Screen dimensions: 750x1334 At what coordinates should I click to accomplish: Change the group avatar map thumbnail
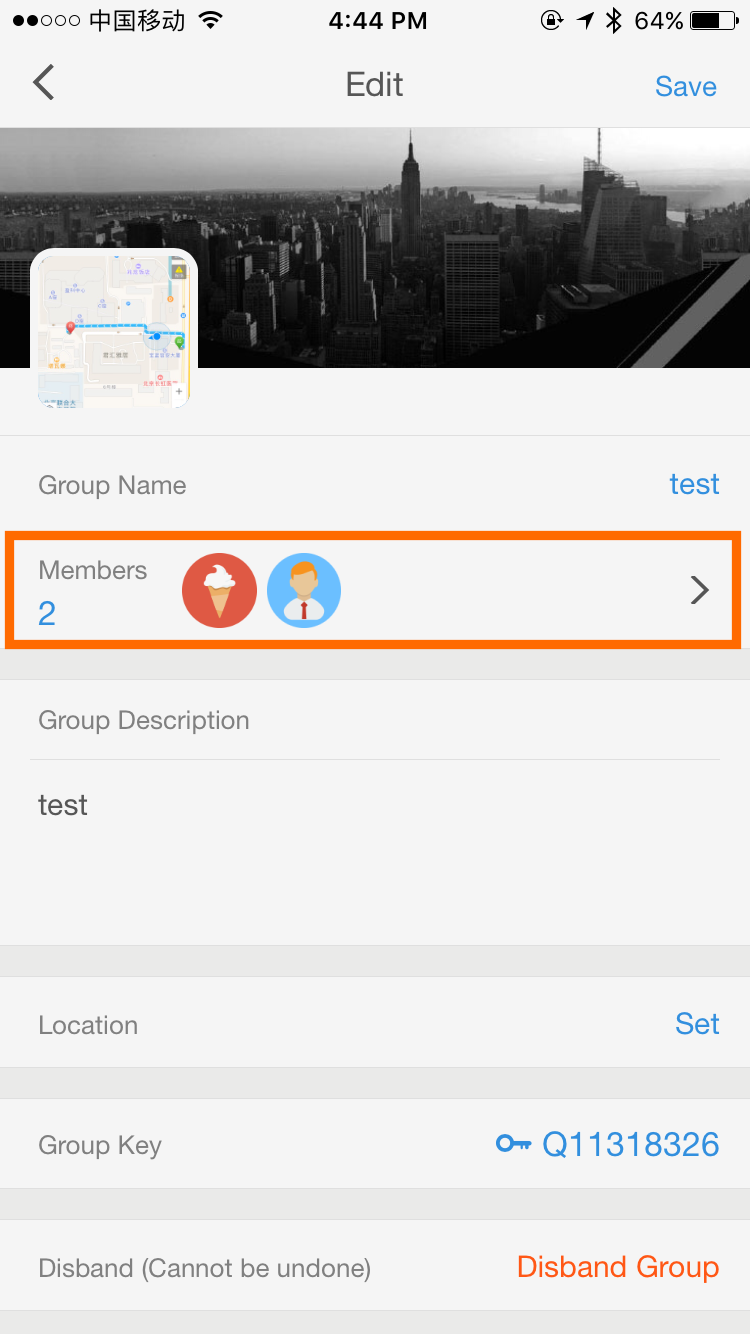point(114,328)
